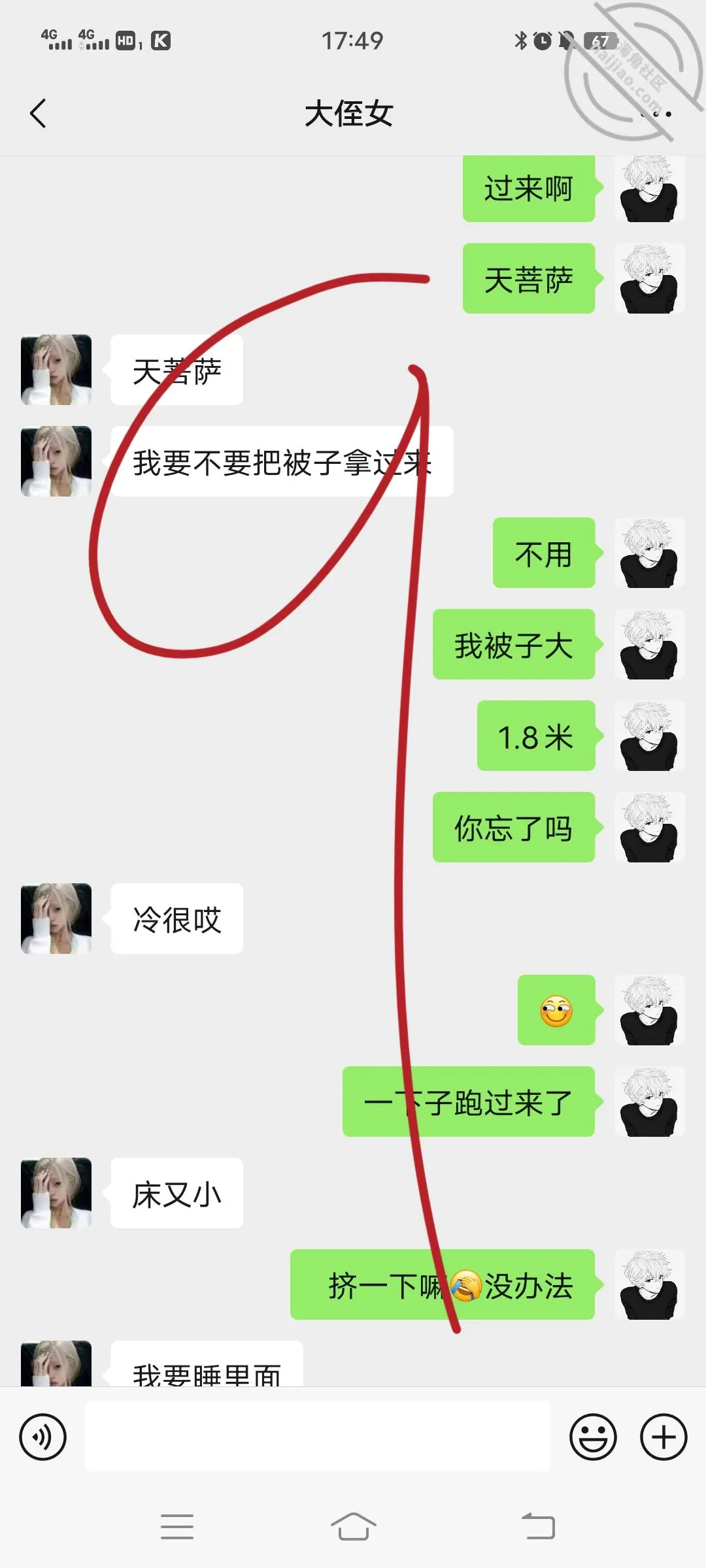Open the emoji sticker panel
Image resolution: width=706 pixels, height=1568 pixels.
(x=593, y=1437)
